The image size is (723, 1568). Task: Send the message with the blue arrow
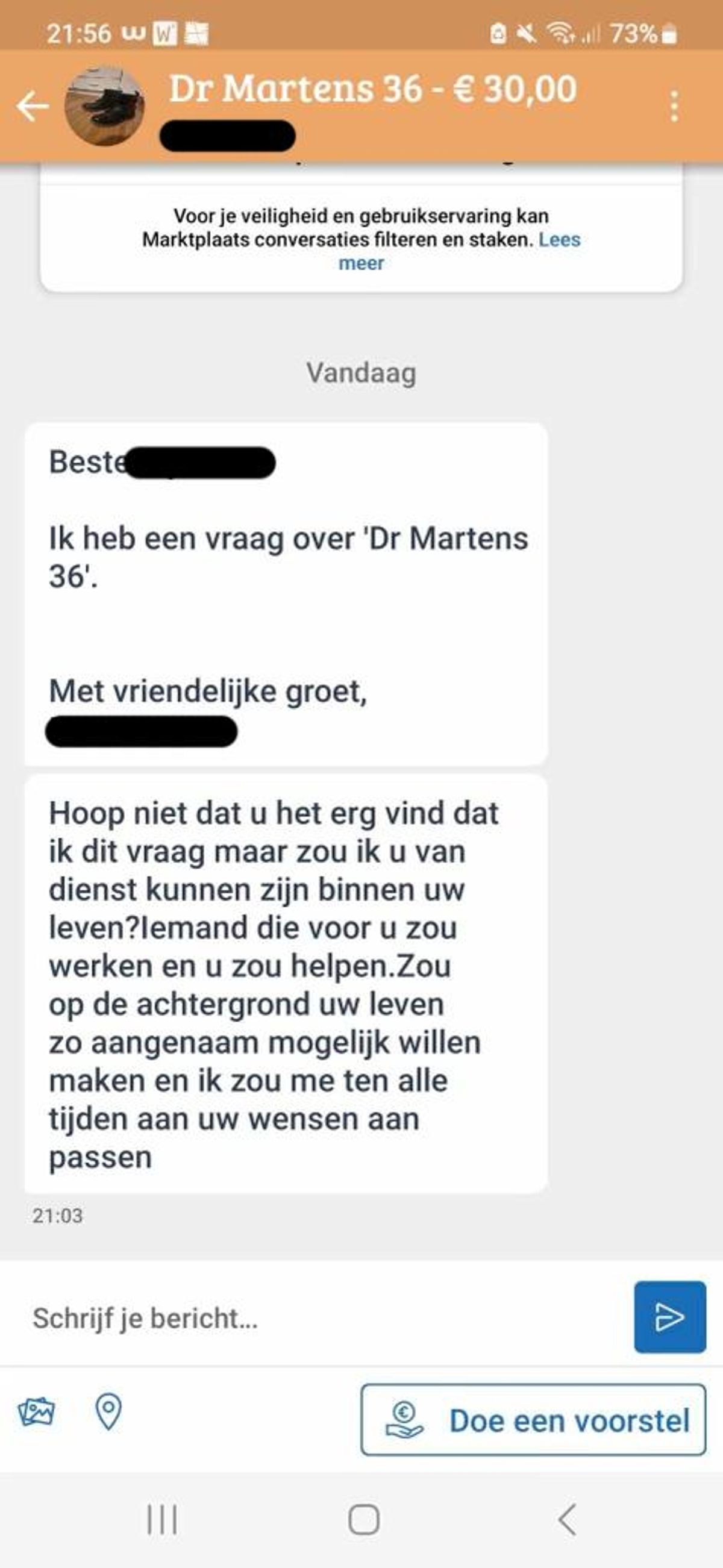[669, 1317]
